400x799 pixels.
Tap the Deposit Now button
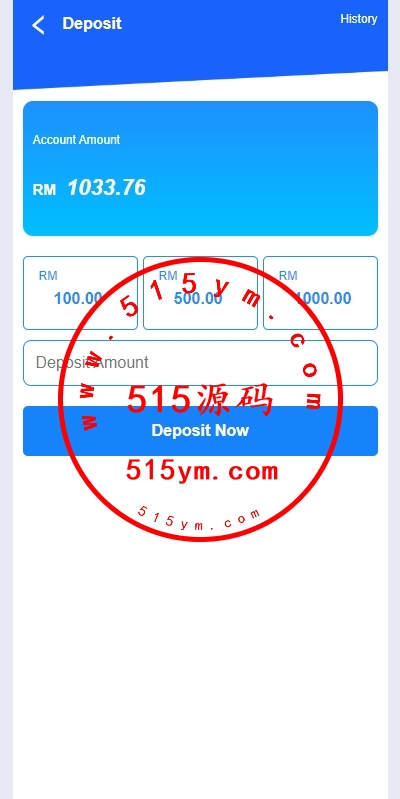(x=200, y=431)
